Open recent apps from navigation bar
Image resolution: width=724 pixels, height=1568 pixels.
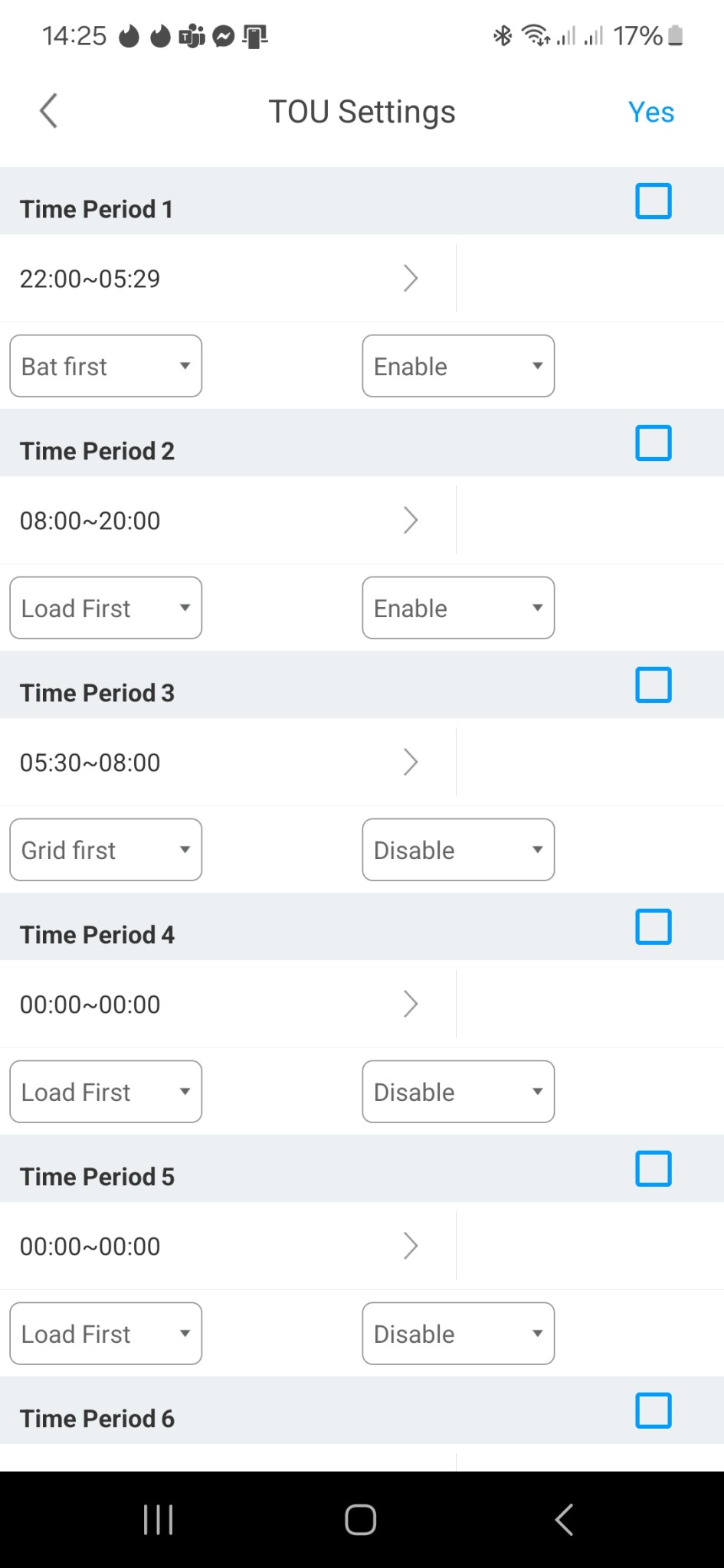pos(158,1520)
